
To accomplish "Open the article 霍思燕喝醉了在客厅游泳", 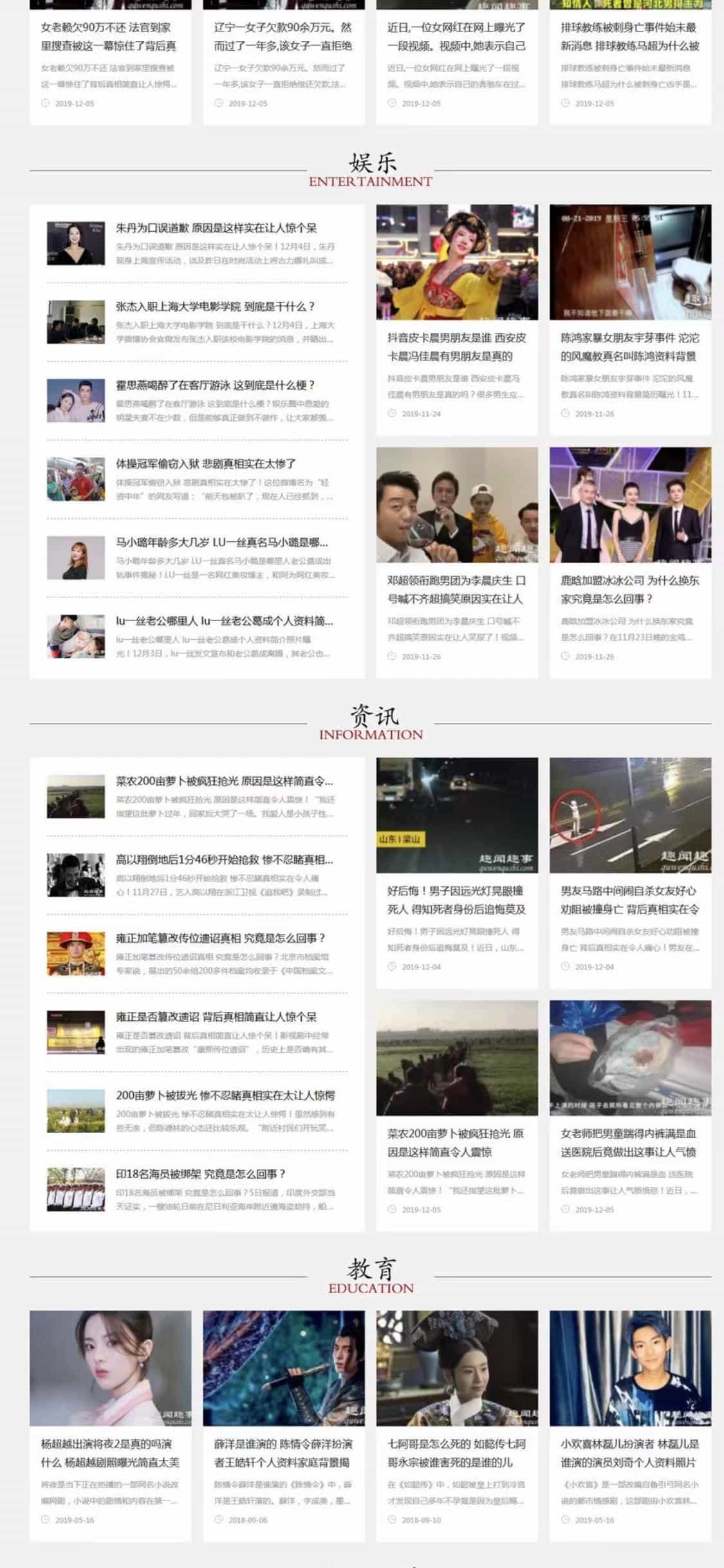I will click(x=215, y=385).
